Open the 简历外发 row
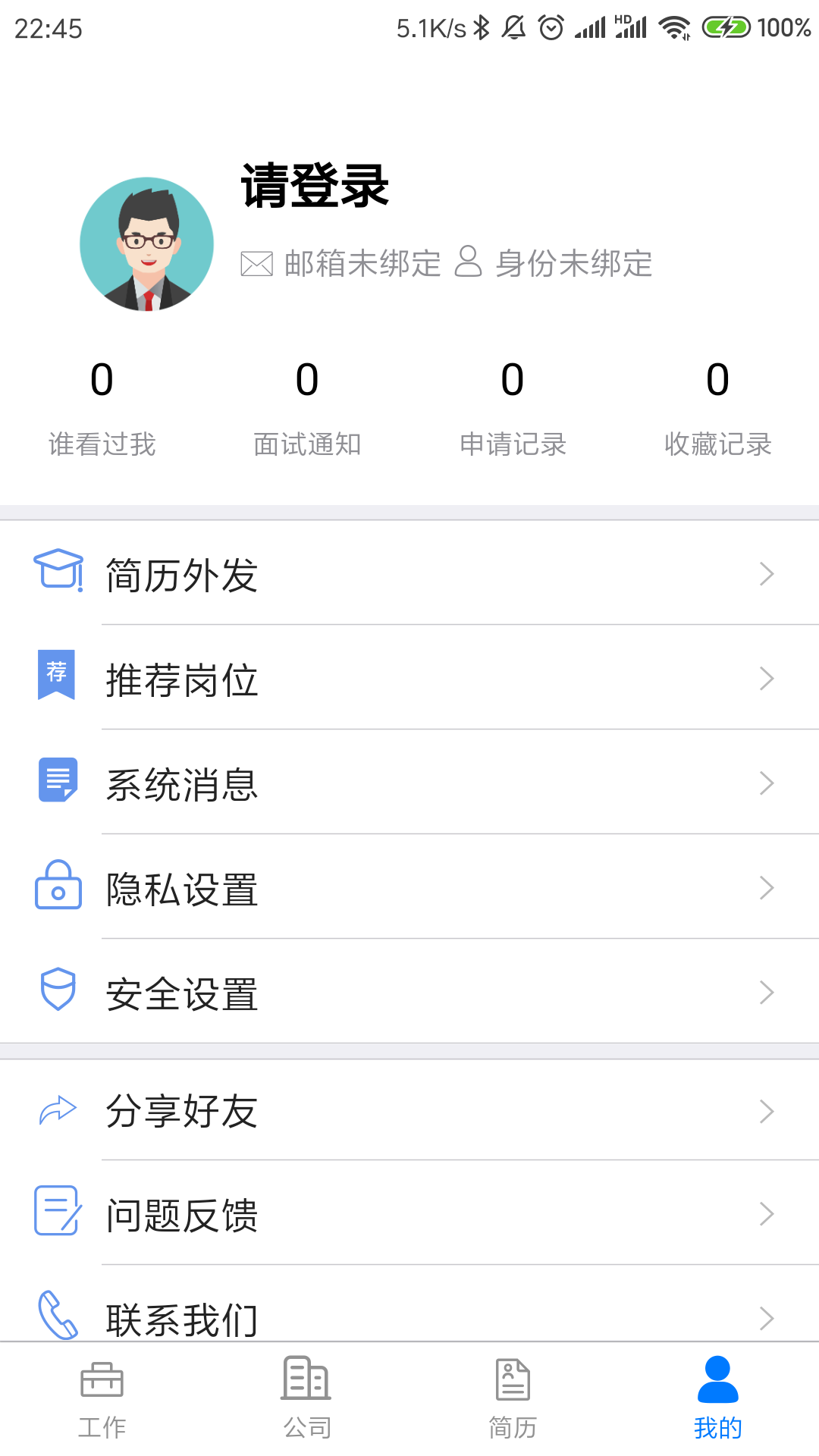Viewport: 819px width, 1456px height. tap(409, 573)
